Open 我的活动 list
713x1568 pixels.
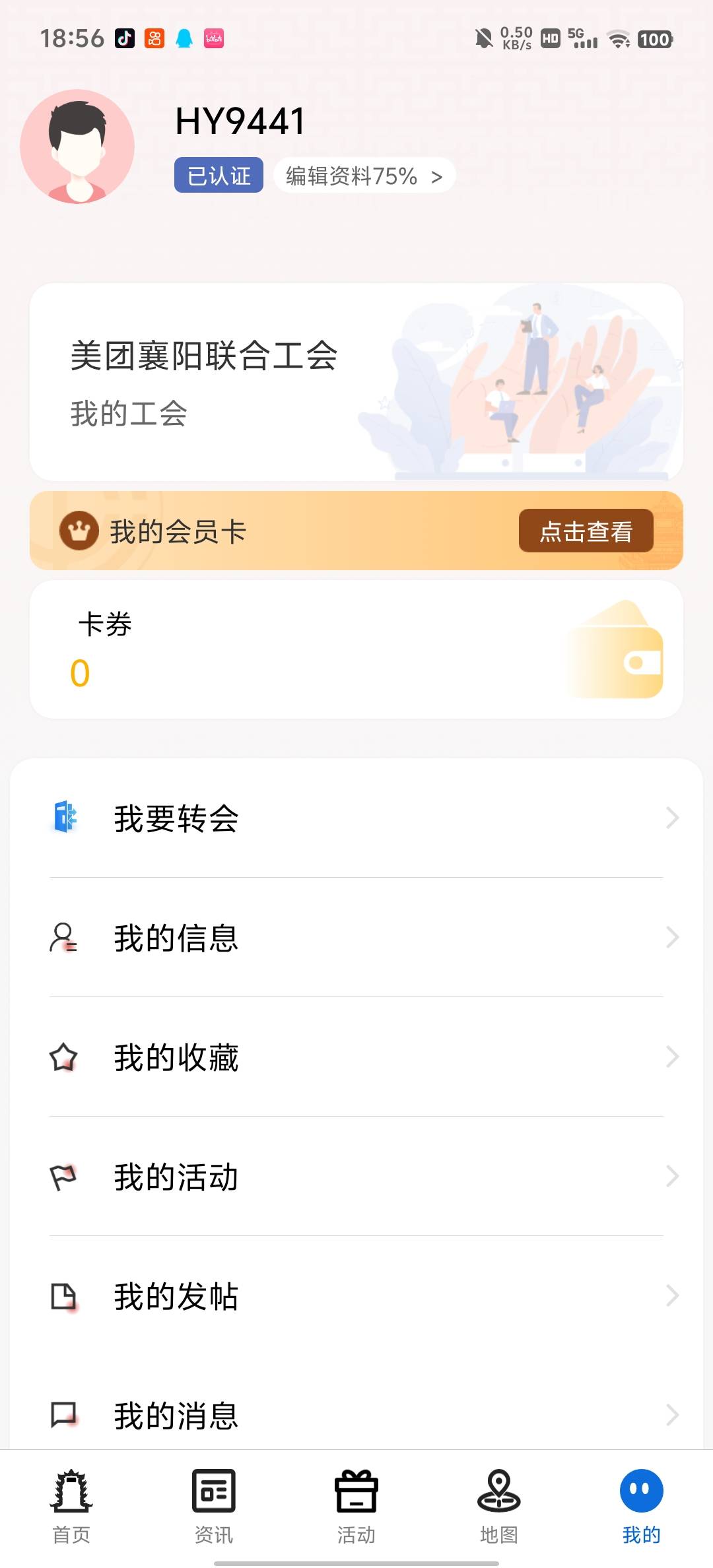pos(356,1176)
